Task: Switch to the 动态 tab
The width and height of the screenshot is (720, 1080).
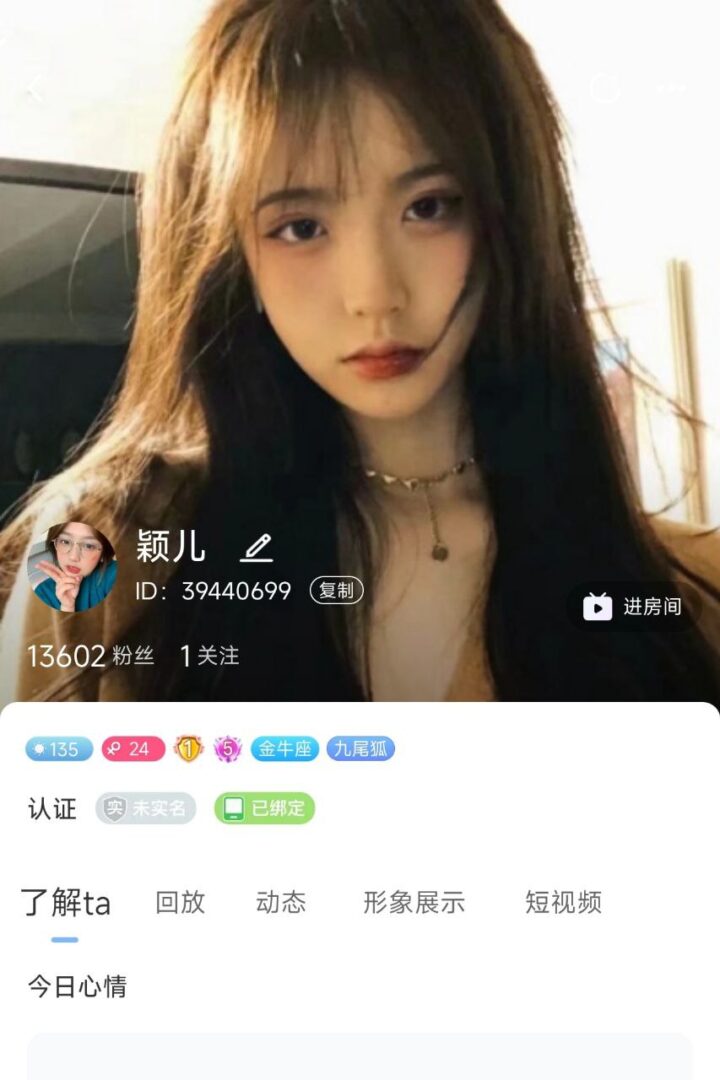Action: click(x=281, y=902)
